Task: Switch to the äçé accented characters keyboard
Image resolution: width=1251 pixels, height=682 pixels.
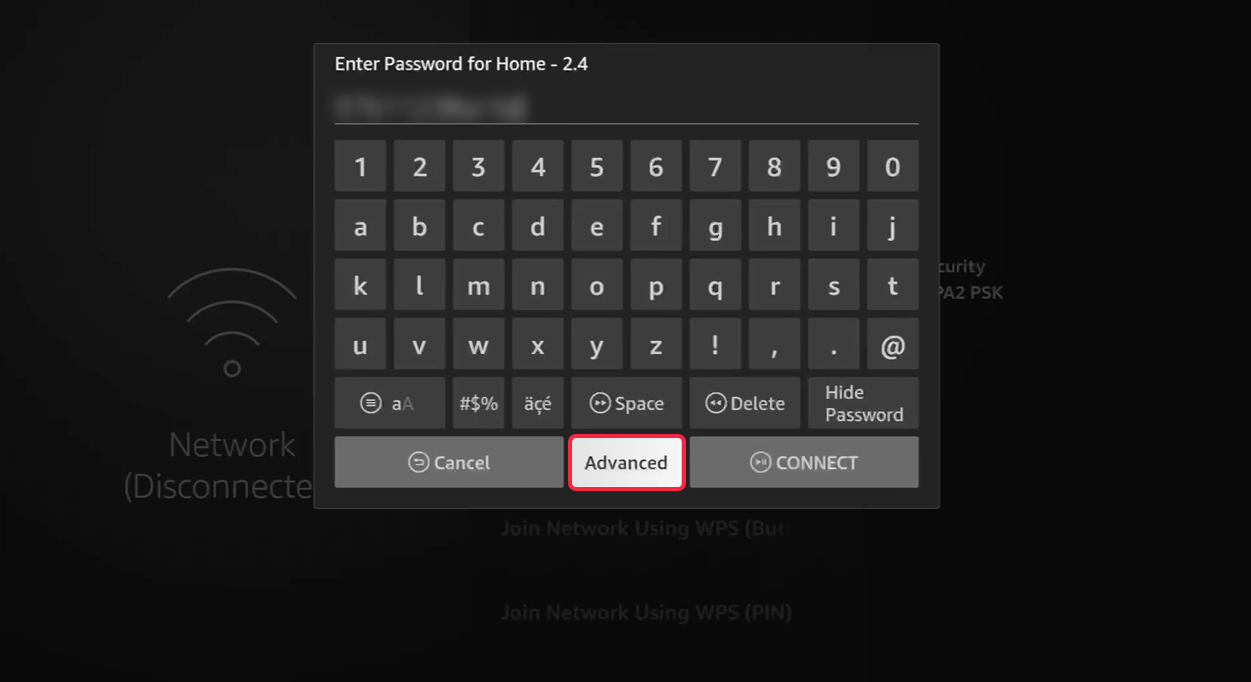Action: click(x=538, y=404)
